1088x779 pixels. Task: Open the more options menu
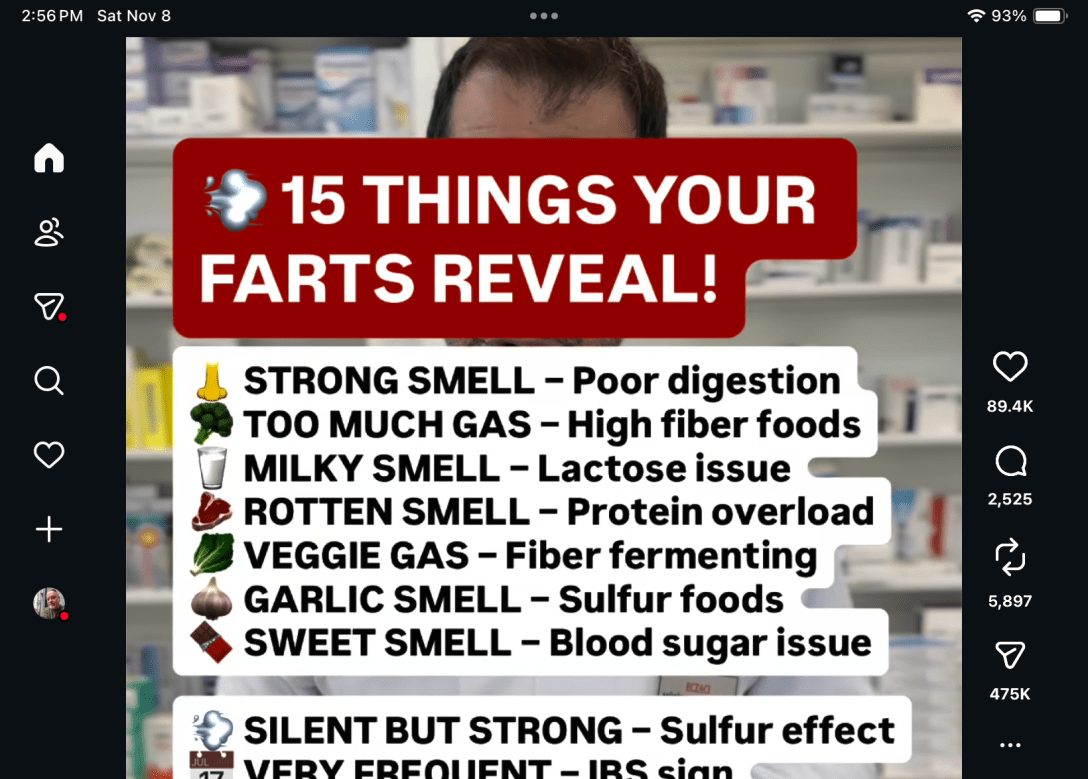(x=1010, y=745)
